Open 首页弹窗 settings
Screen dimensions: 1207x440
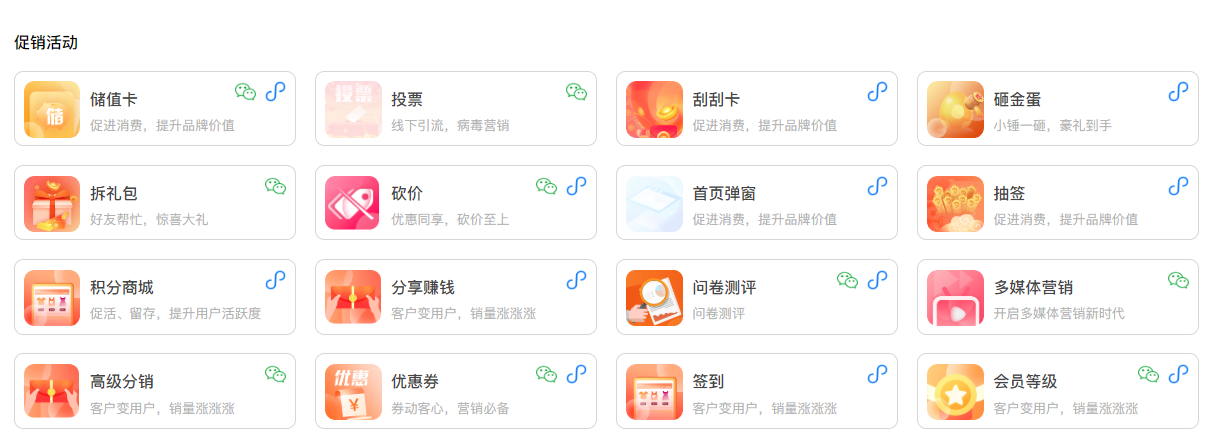(x=756, y=203)
